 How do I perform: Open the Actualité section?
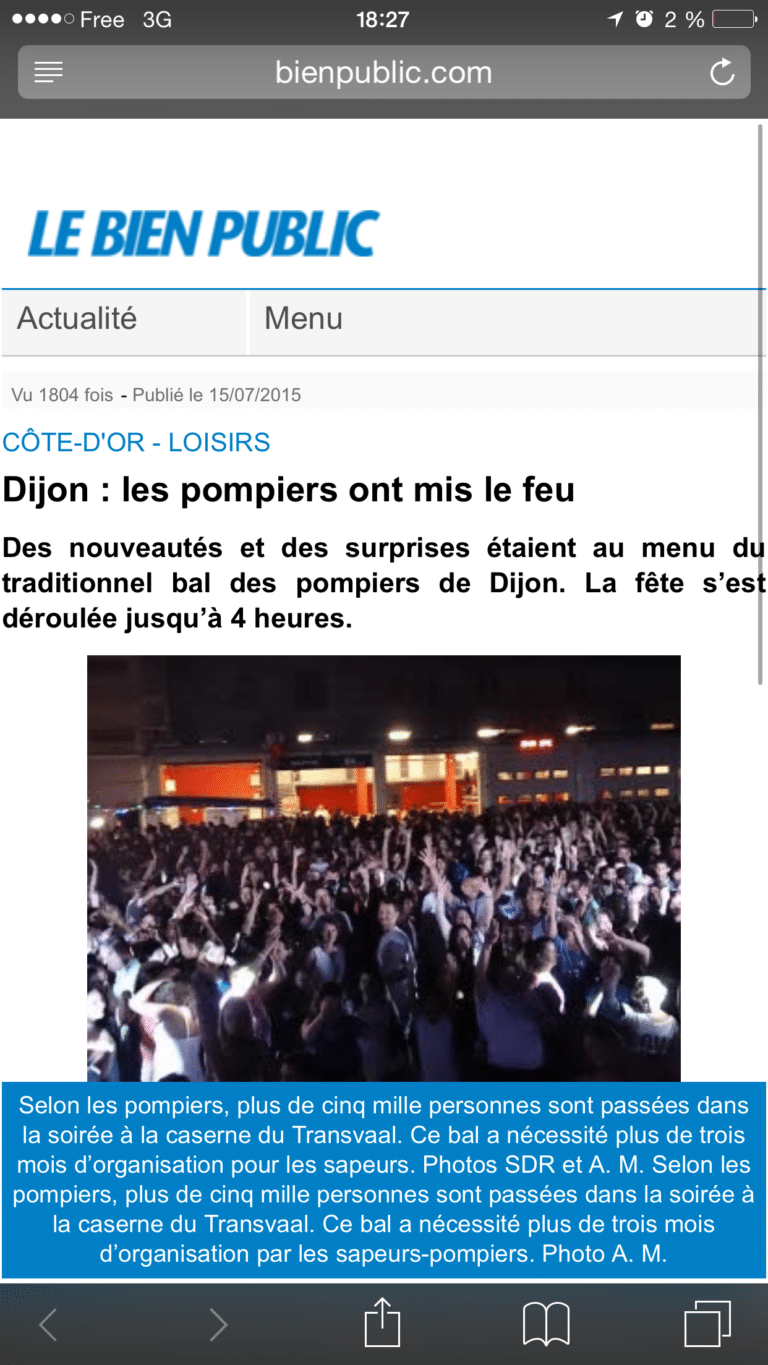(x=124, y=321)
